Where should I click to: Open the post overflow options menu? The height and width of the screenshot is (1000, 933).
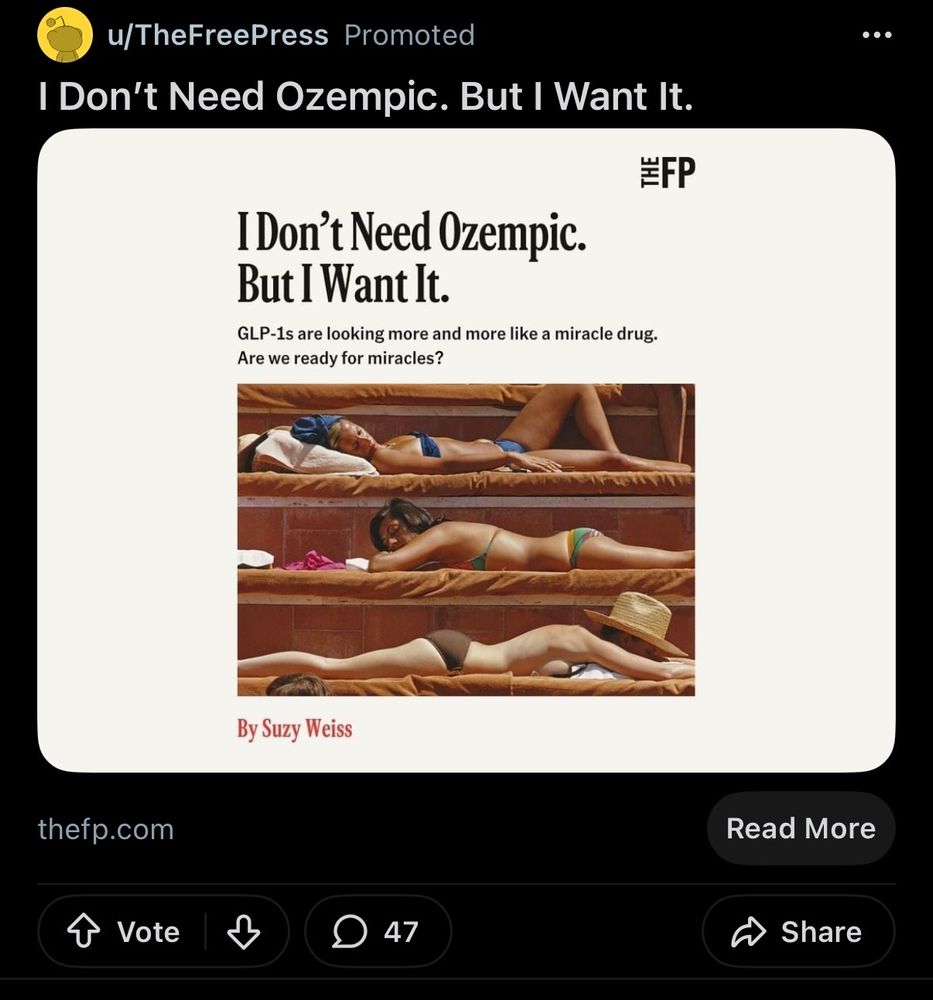tap(875, 34)
